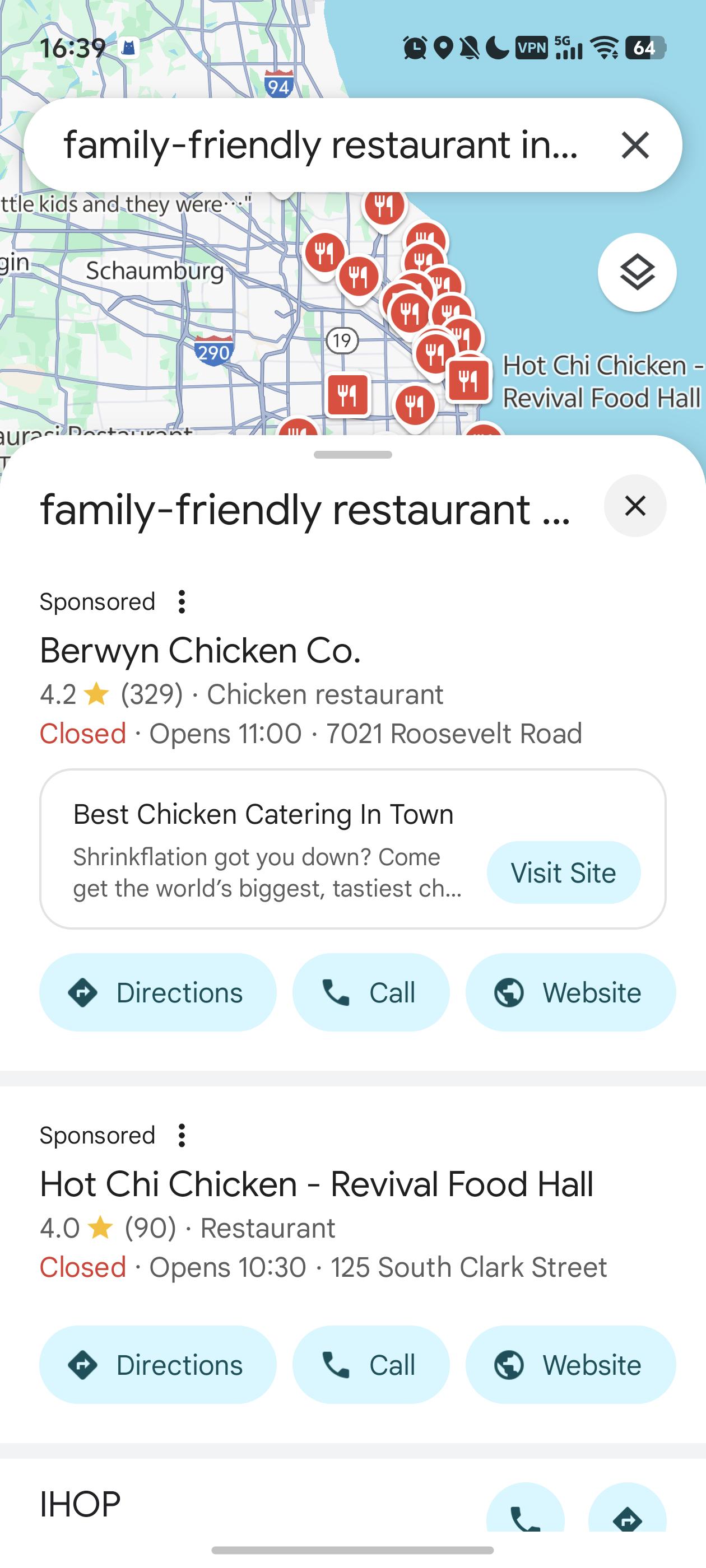This screenshot has height=1568, width=706.
Task: Call IHOP
Action: tap(525, 1516)
